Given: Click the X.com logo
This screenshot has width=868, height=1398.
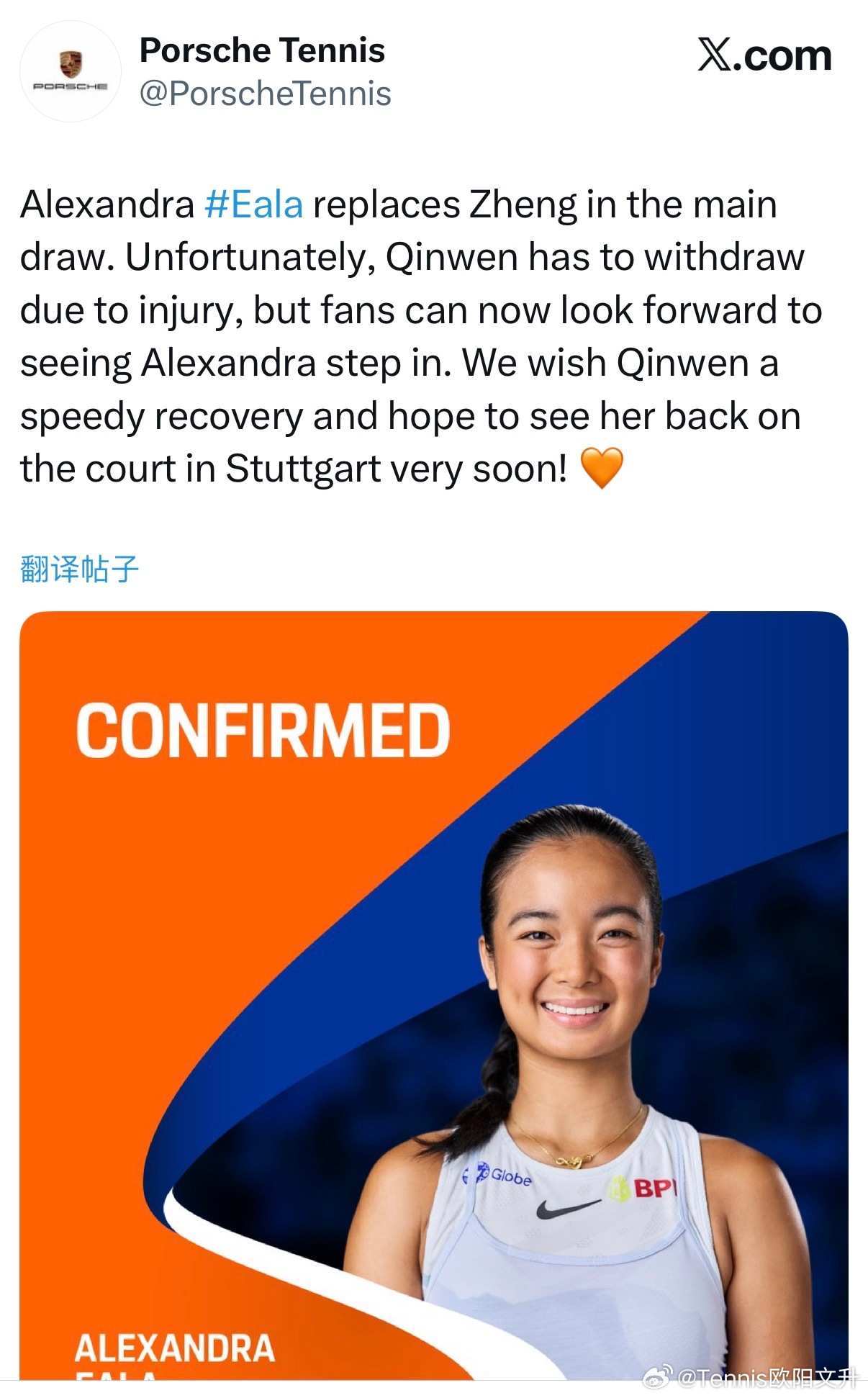Looking at the screenshot, I should coord(764,55).
